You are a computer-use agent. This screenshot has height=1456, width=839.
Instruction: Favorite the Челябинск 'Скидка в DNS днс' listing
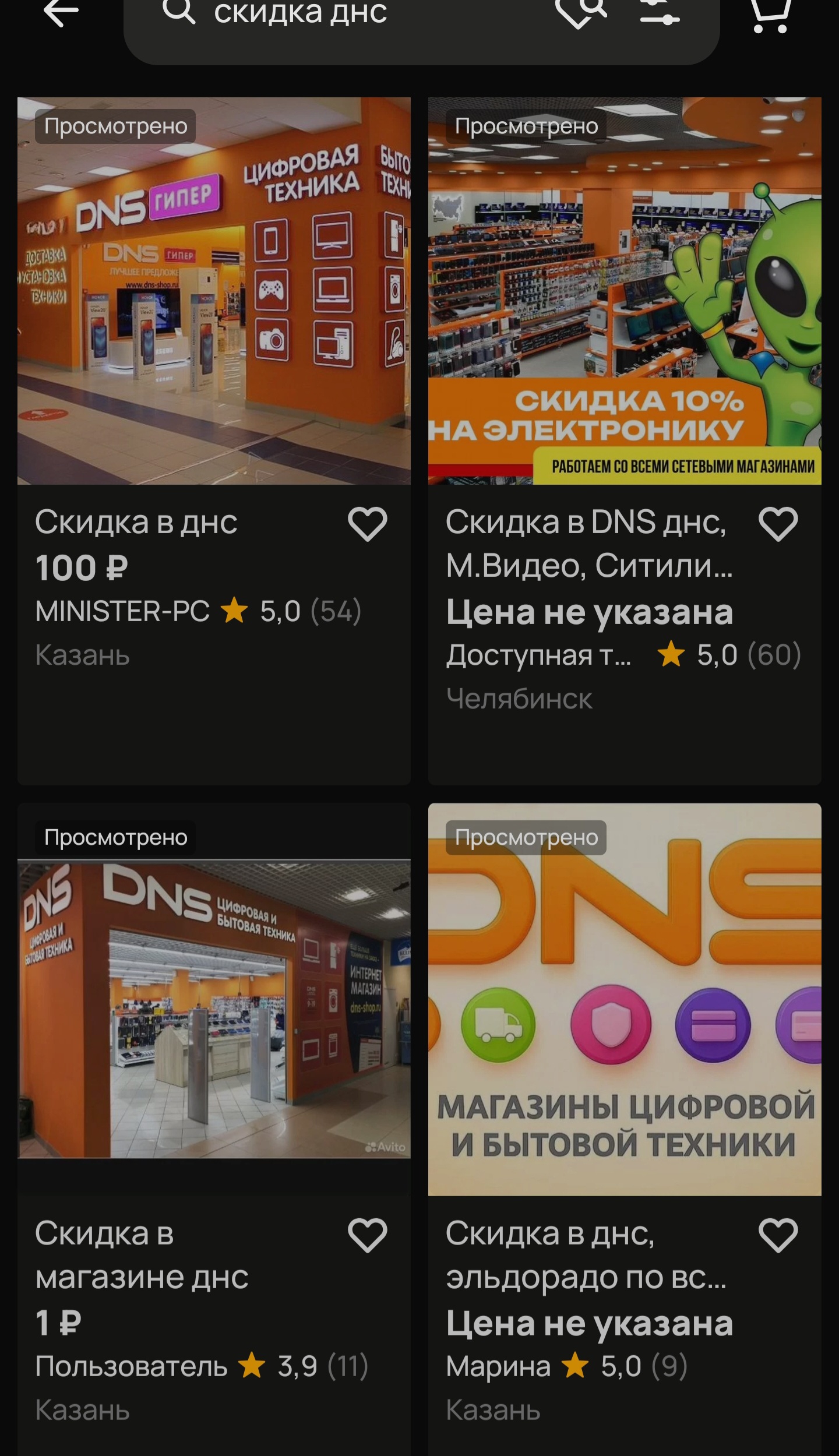click(x=778, y=524)
